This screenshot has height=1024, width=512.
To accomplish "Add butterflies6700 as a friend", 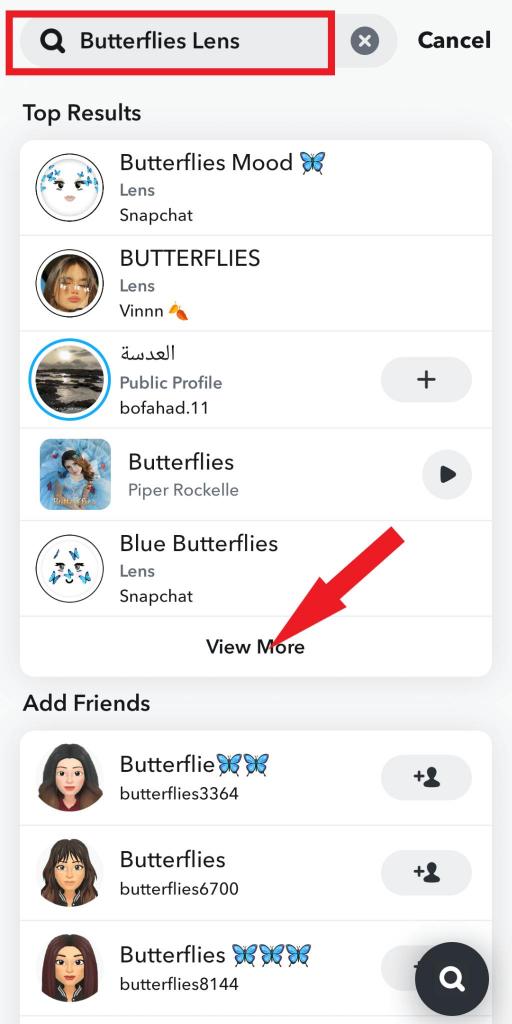I will [x=426, y=872].
